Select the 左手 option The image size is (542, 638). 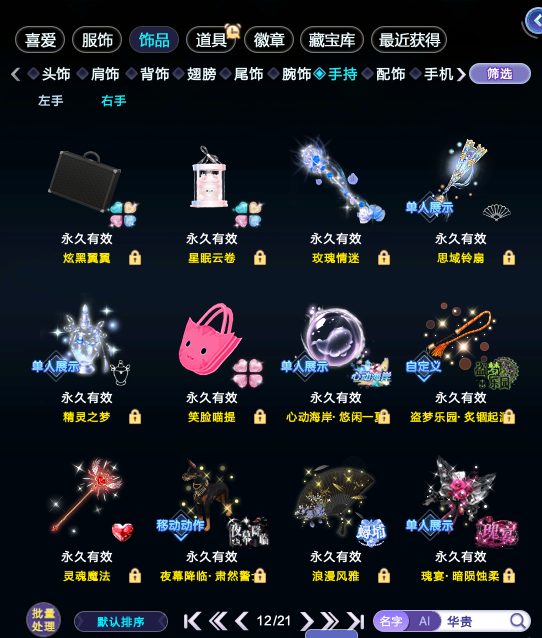[50, 101]
